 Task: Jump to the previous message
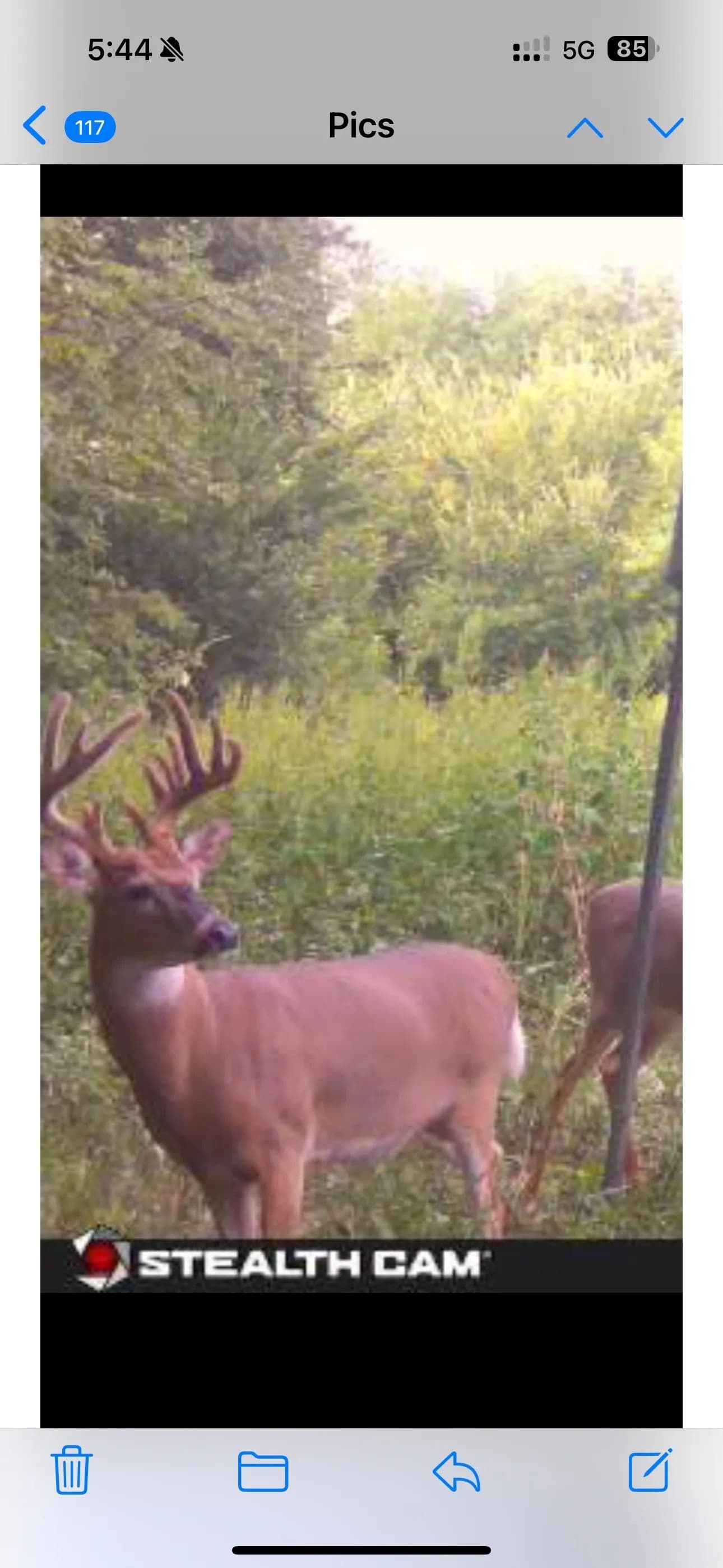pos(584,128)
